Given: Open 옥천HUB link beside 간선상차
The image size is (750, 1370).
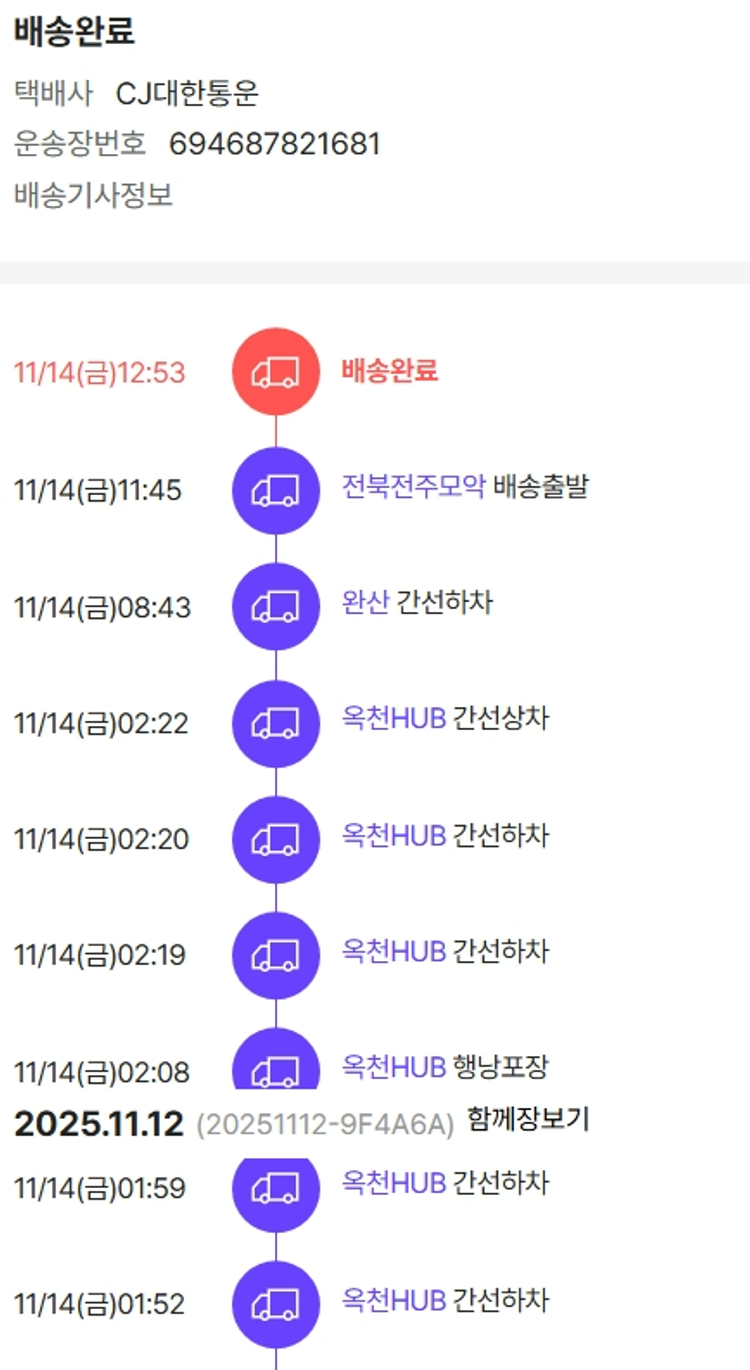Looking at the screenshot, I should 394,719.
